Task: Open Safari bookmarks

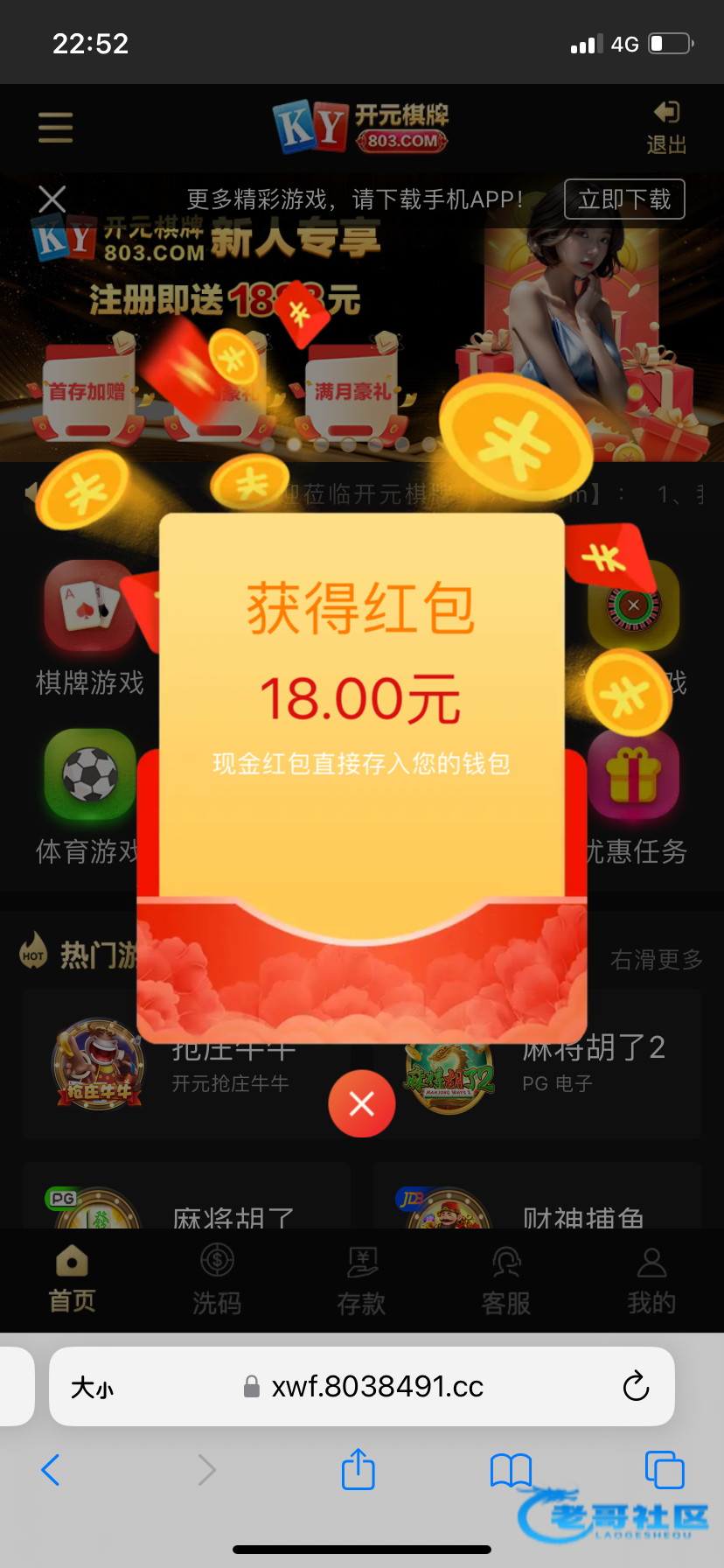Action: (511, 1470)
